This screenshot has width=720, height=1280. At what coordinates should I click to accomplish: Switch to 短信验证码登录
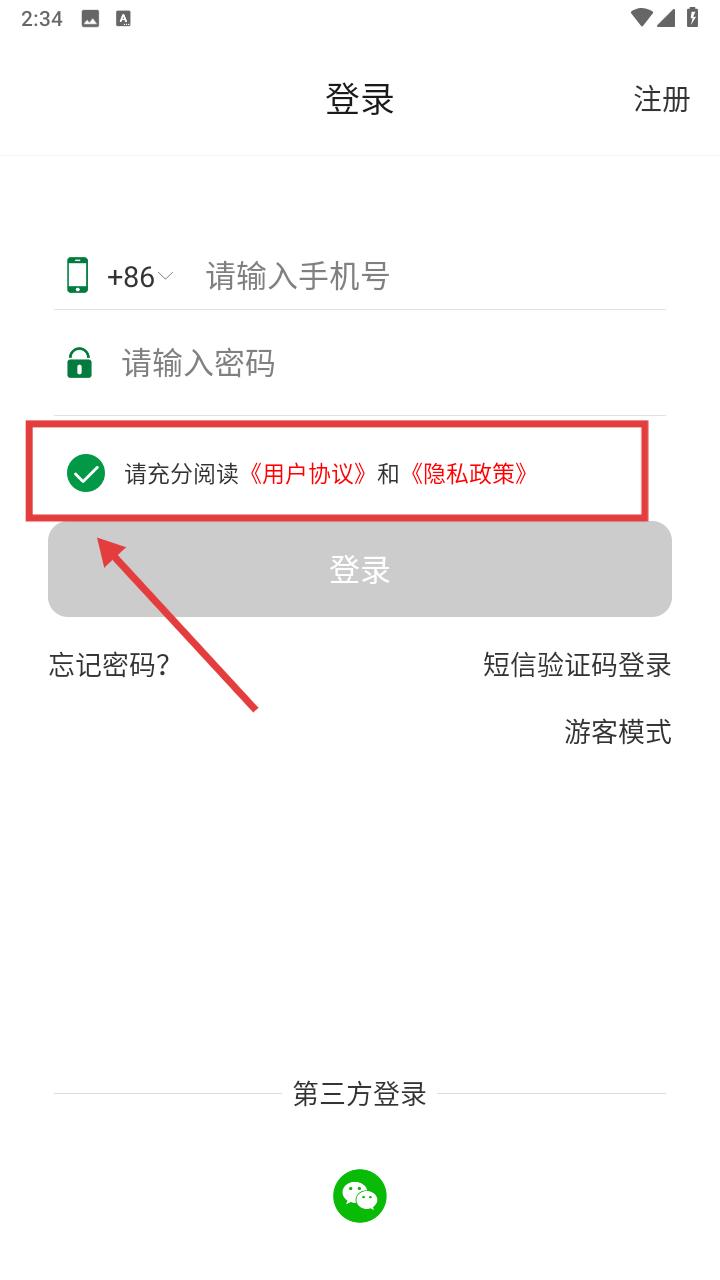tap(577, 665)
